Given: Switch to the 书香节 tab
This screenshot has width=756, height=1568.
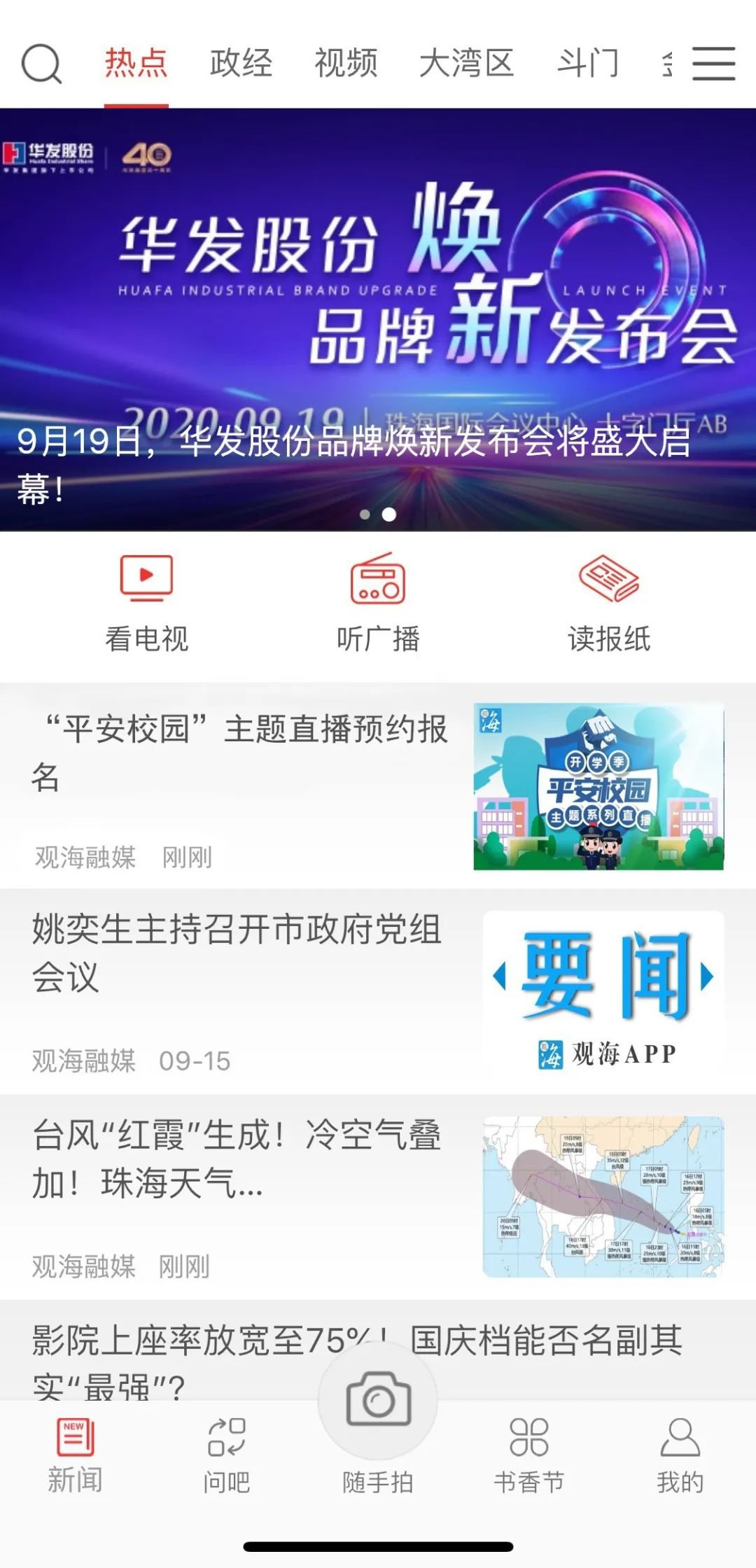Looking at the screenshot, I should 528,1456.
